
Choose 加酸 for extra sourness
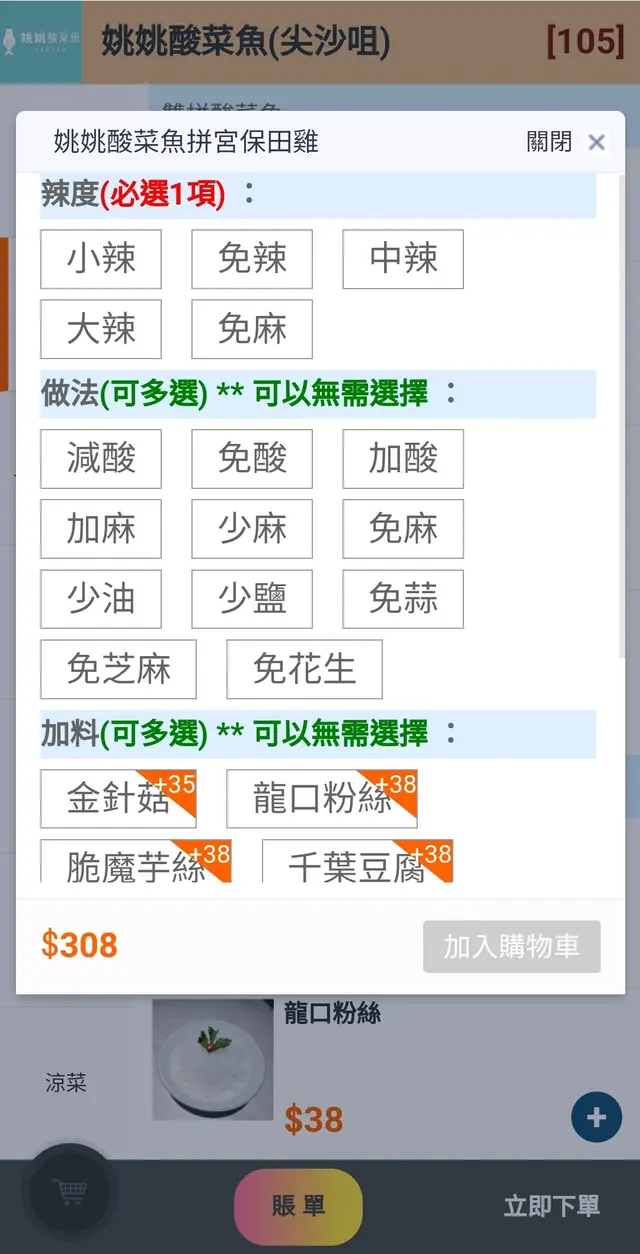click(403, 459)
